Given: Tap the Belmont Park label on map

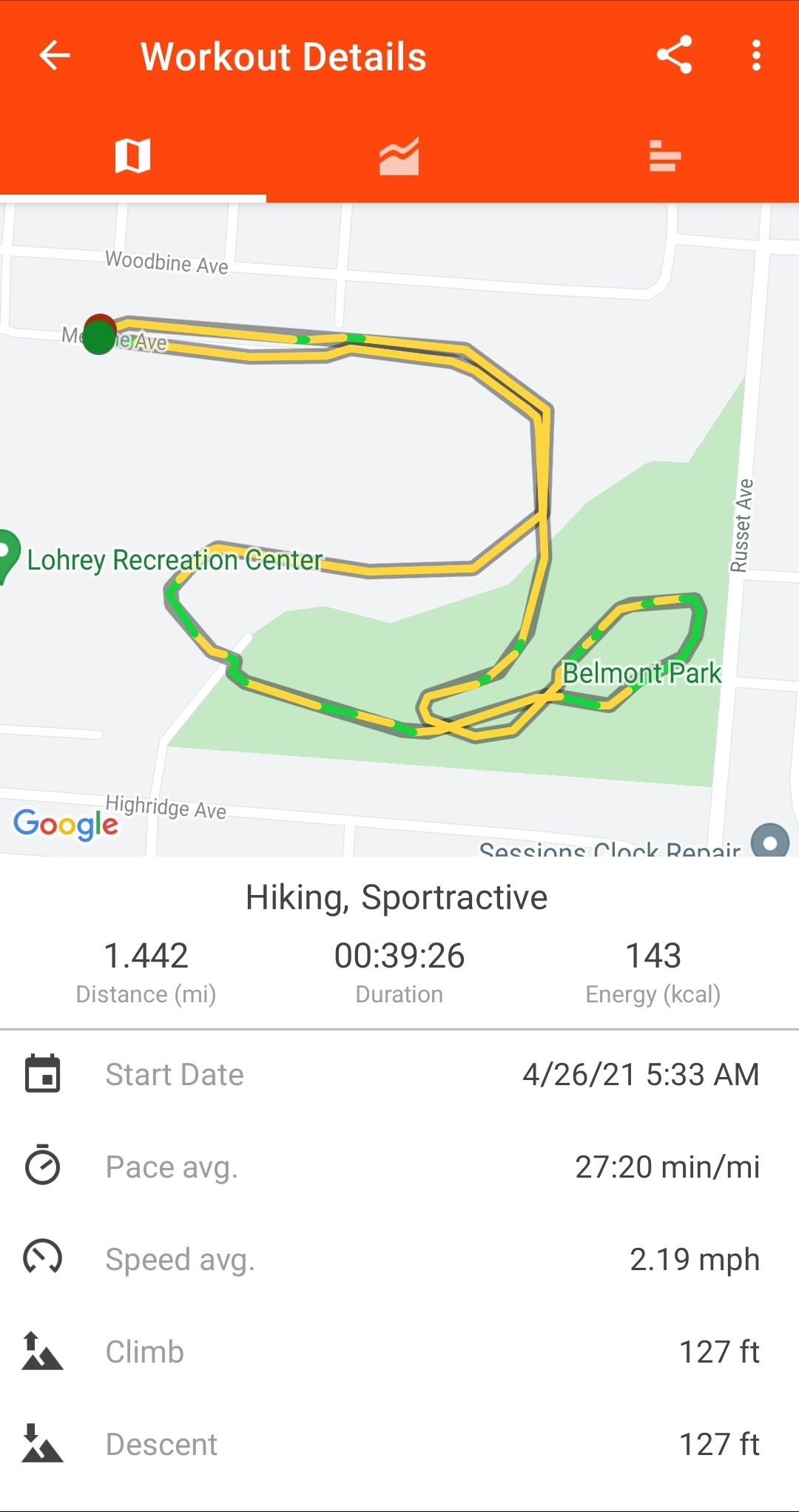Looking at the screenshot, I should point(641,673).
